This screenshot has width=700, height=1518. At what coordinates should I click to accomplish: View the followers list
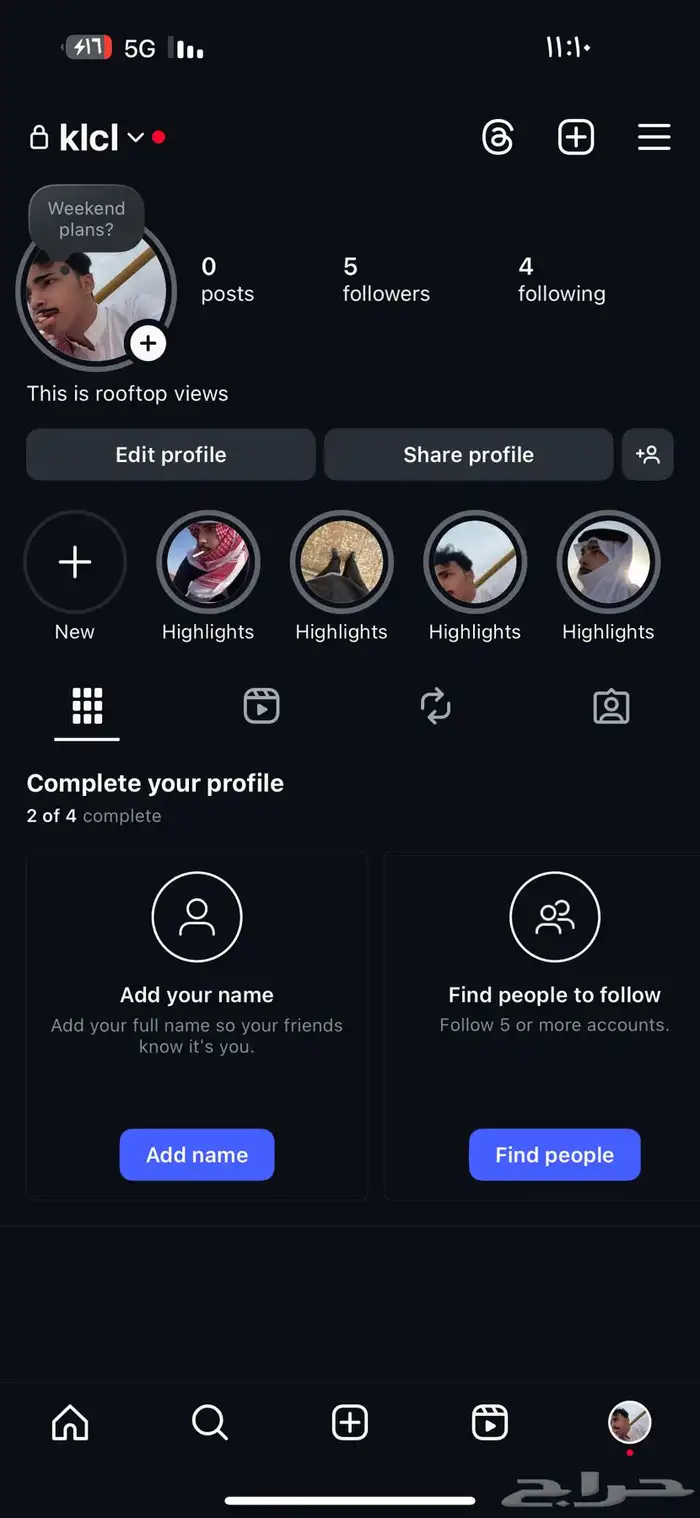point(385,280)
